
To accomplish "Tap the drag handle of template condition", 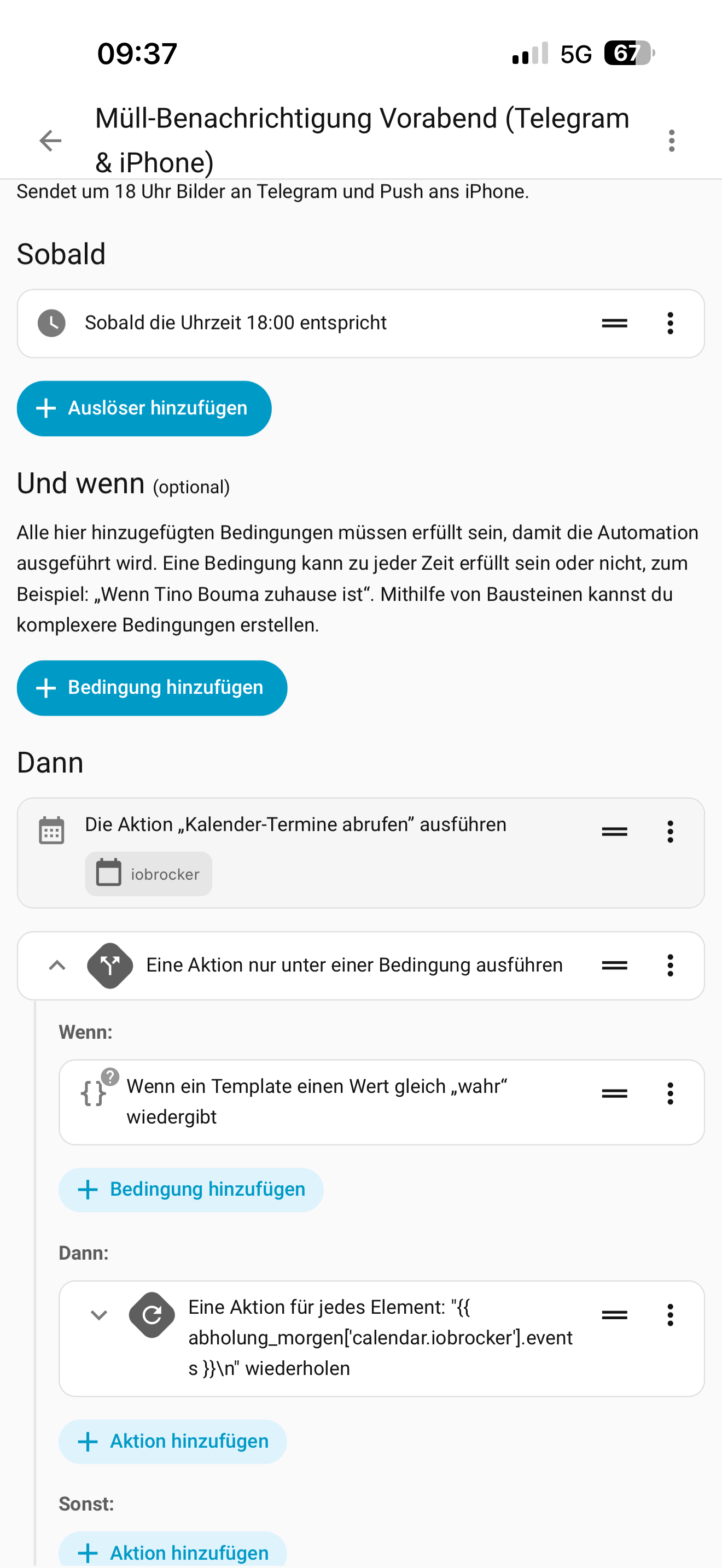I will point(614,1094).
